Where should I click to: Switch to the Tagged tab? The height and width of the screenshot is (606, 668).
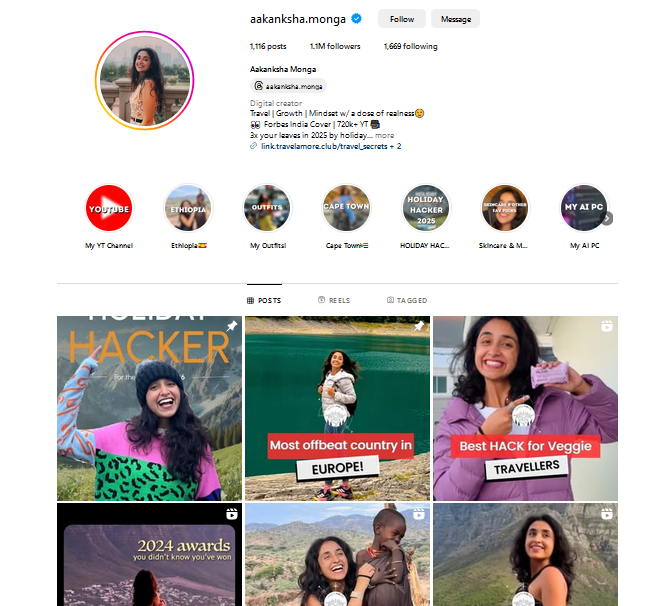click(407, 300)
